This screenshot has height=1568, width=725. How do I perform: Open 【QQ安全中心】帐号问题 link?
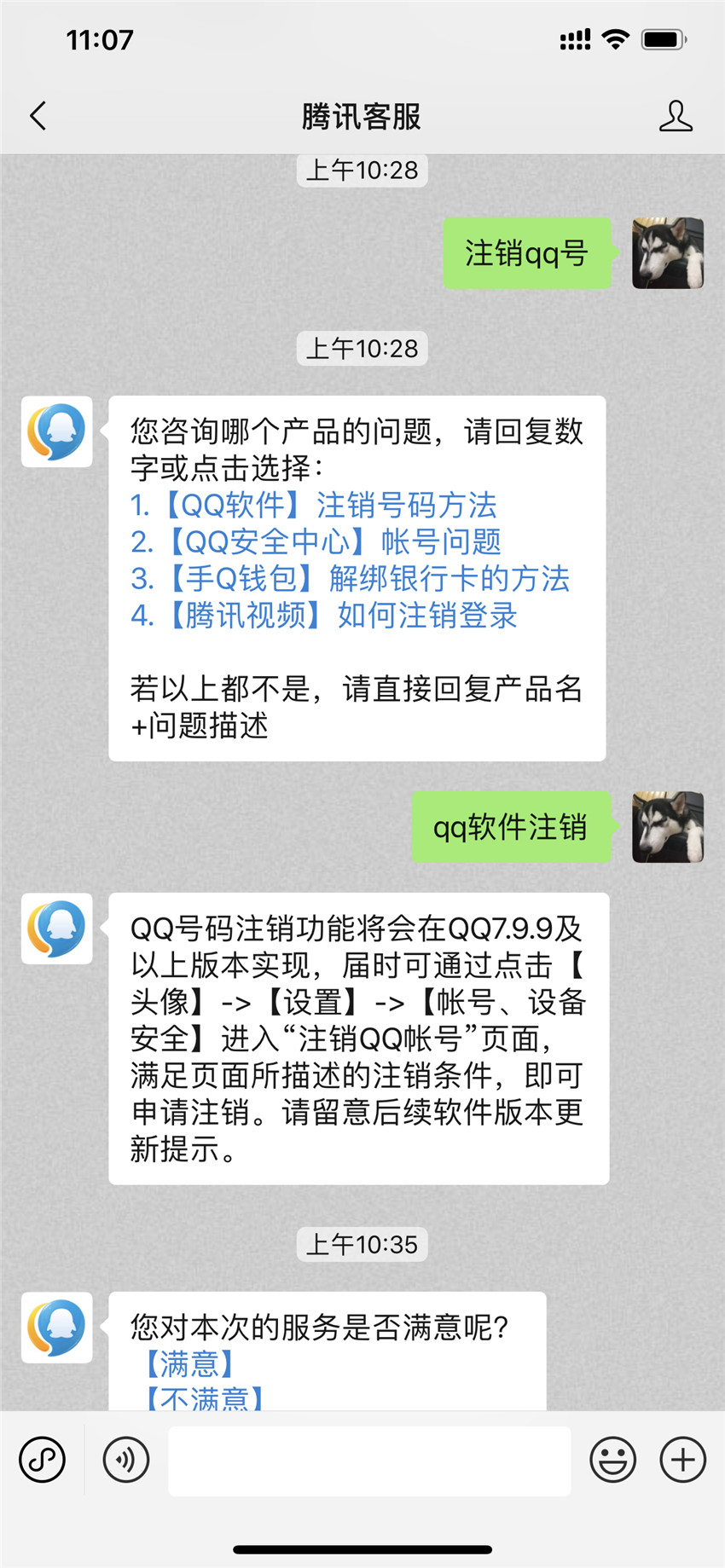point(316,541)
